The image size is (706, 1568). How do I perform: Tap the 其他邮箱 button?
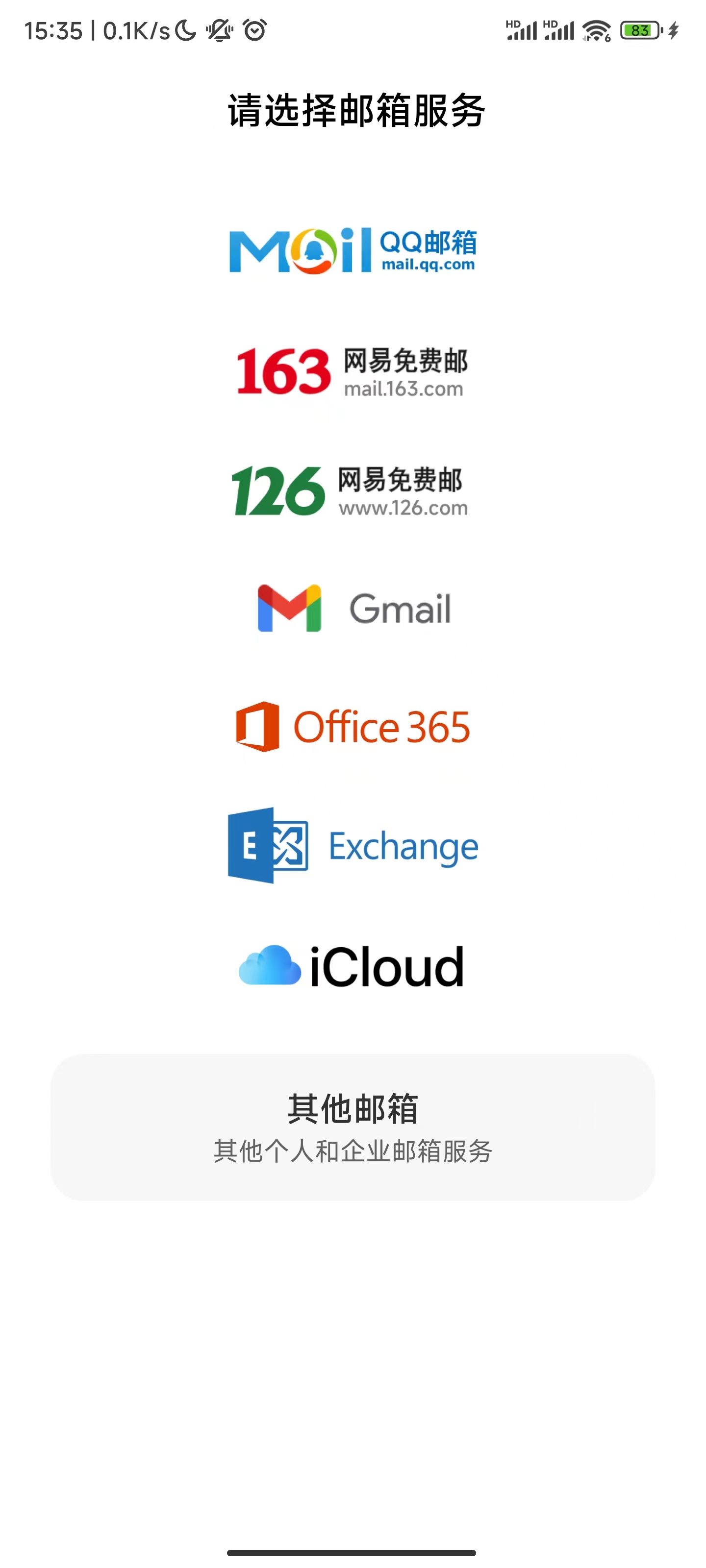pyautogui.click(x=353, y=1127)
